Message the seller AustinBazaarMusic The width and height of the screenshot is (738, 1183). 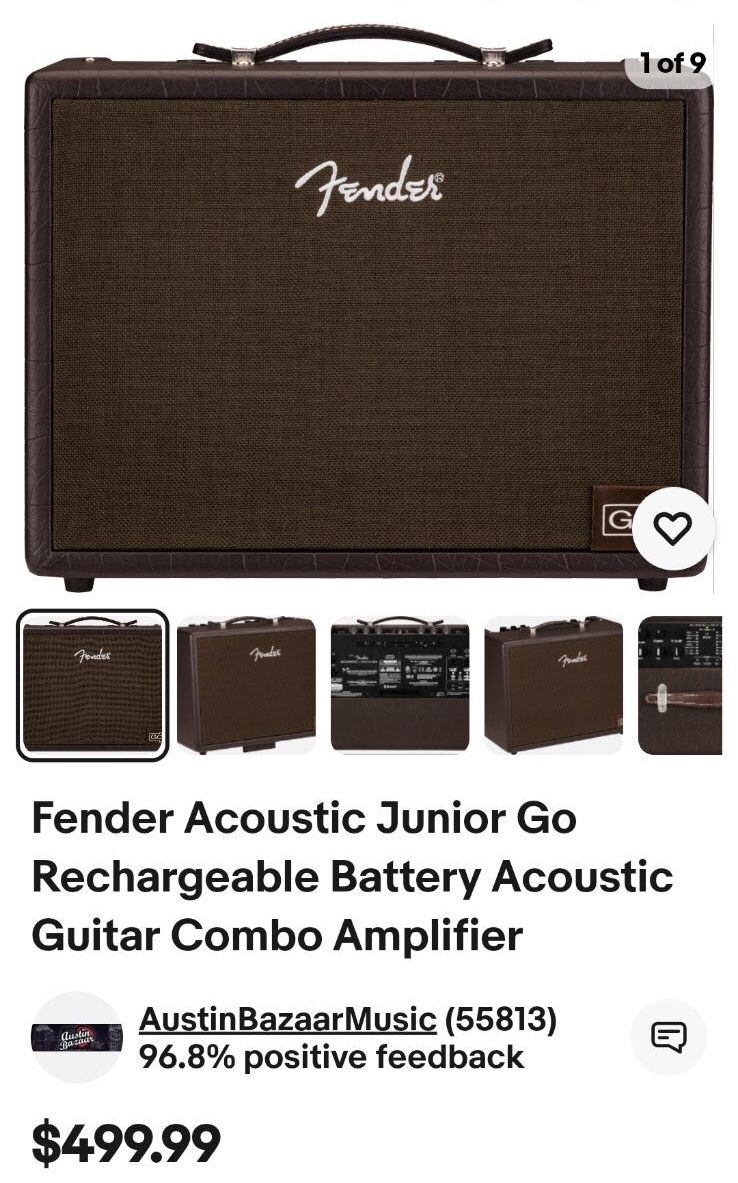tap(668, 1037)
